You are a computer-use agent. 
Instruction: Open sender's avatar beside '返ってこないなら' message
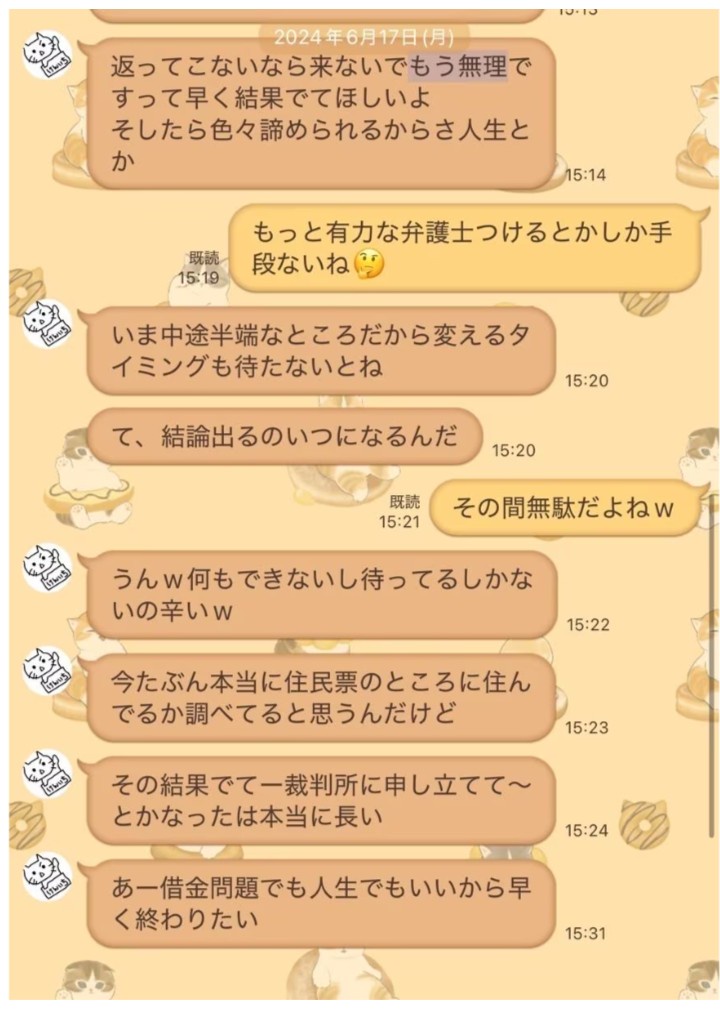pos(47,56)
